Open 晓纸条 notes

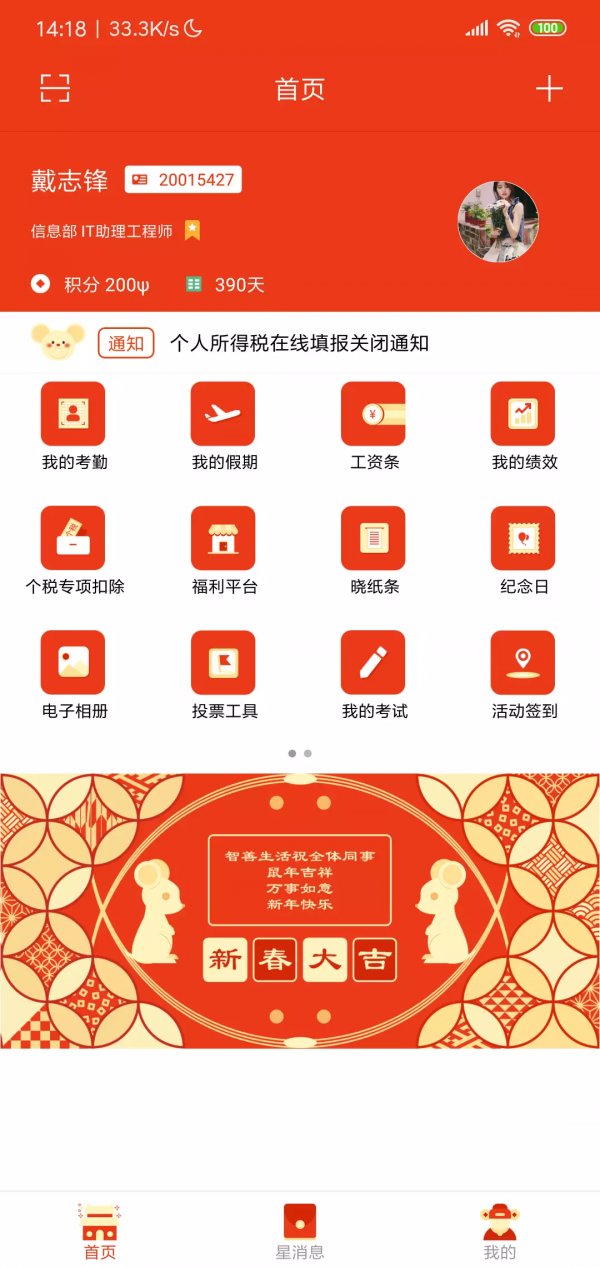373,538
